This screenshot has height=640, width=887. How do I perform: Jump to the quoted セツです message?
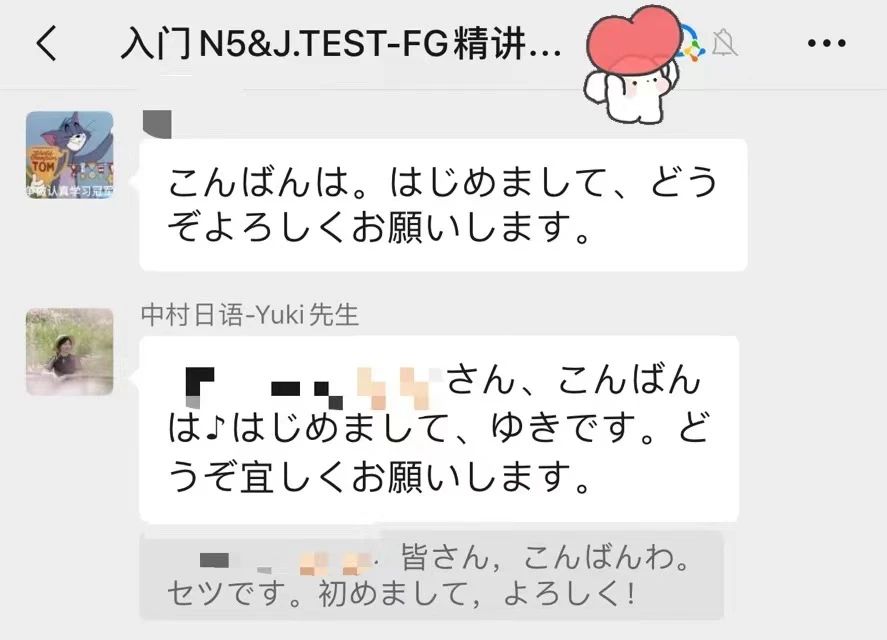coord(431,575)
